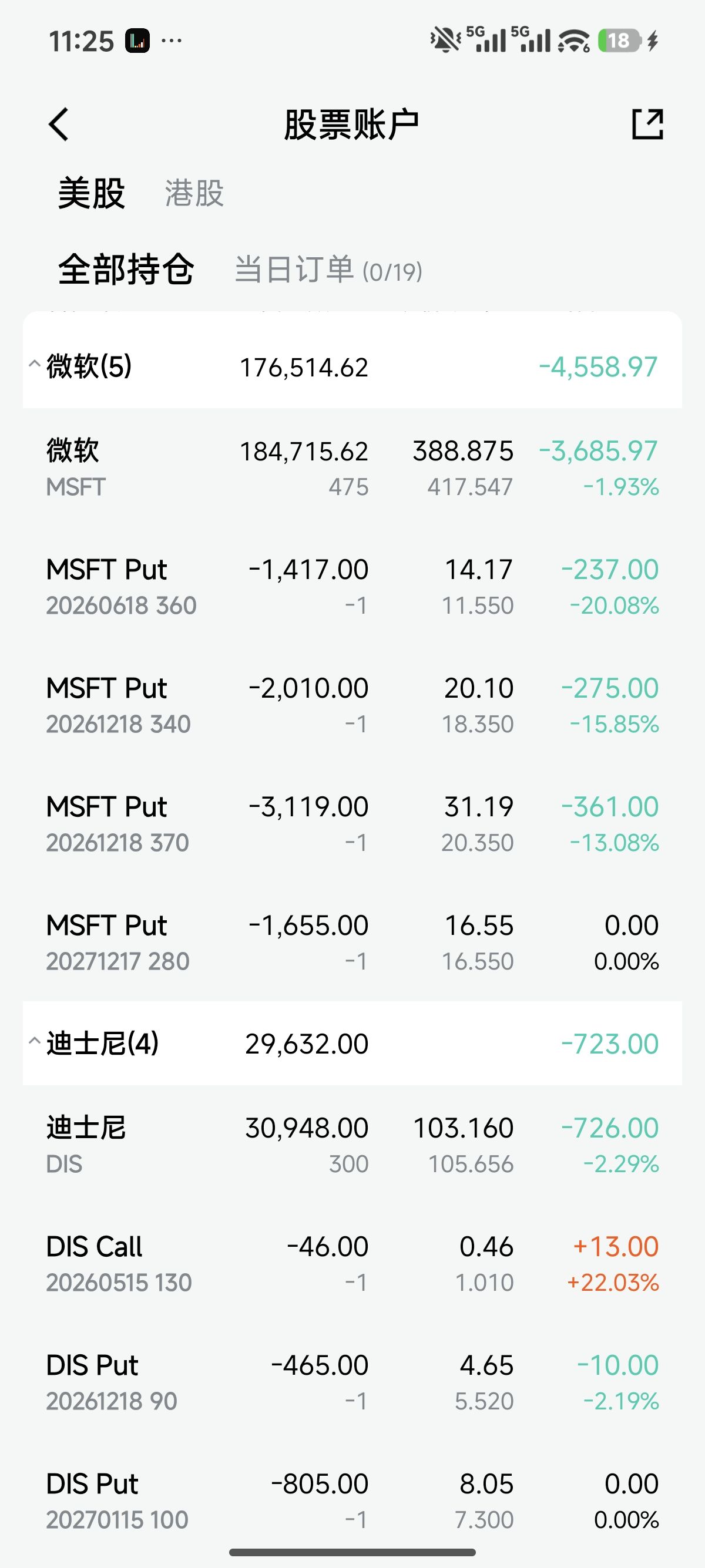Collapse the 迪士尼(4) position group
The height and width of the screenshot is (1568, 705).
pyautogui.click(x=35, y=1043)
